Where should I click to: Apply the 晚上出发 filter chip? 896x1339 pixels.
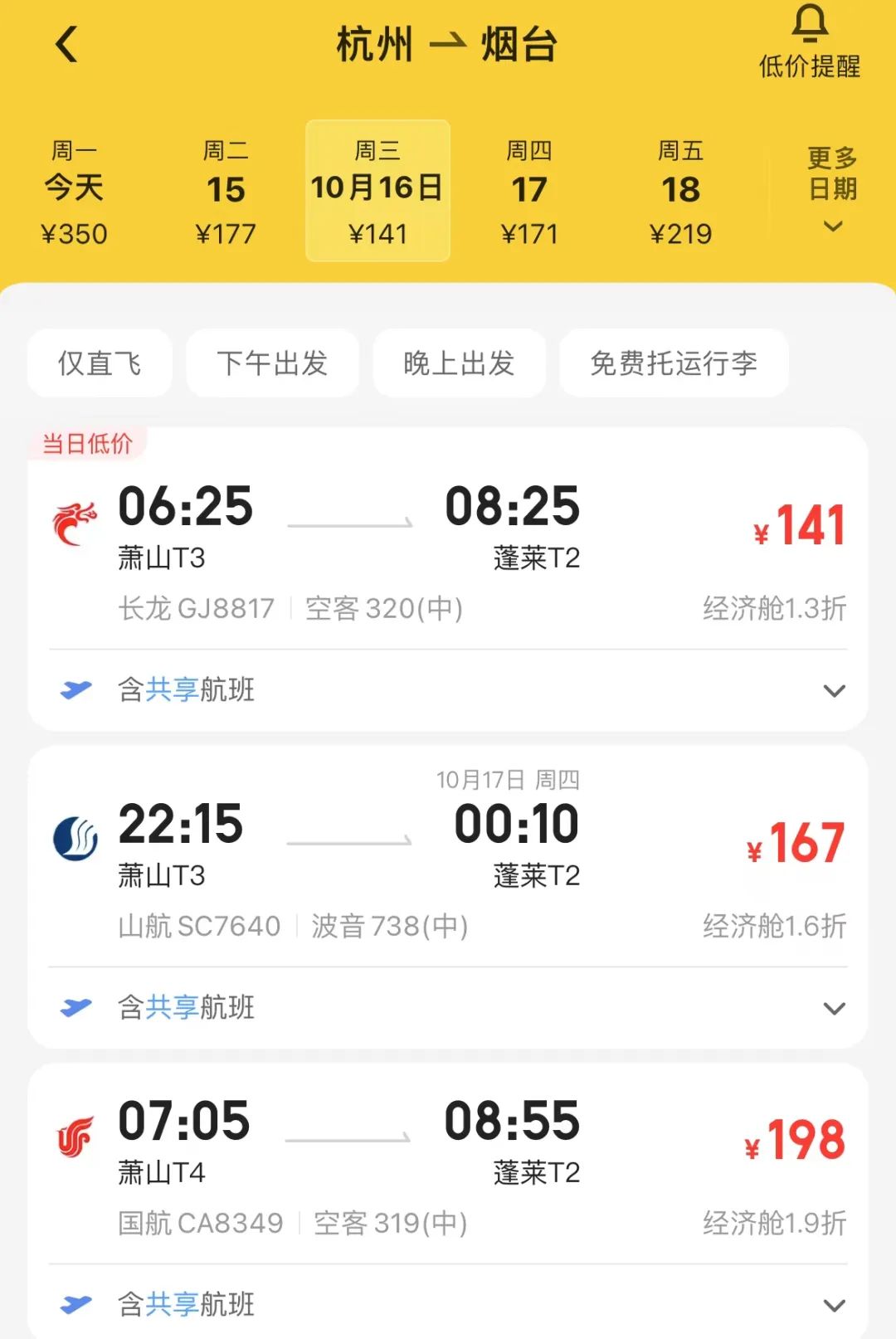pos(459,363)
